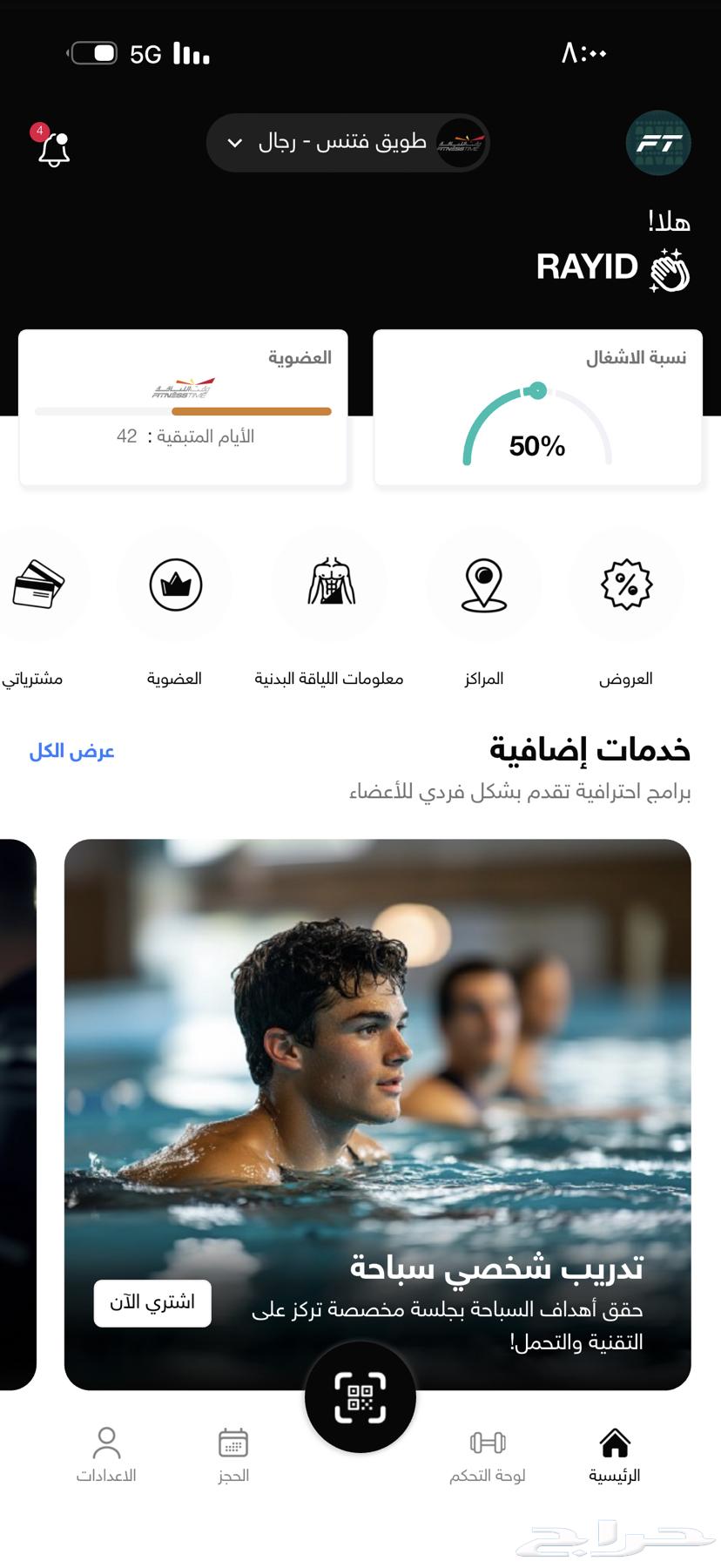
Task: Open notifications via the bell icon
Action: 54,148
